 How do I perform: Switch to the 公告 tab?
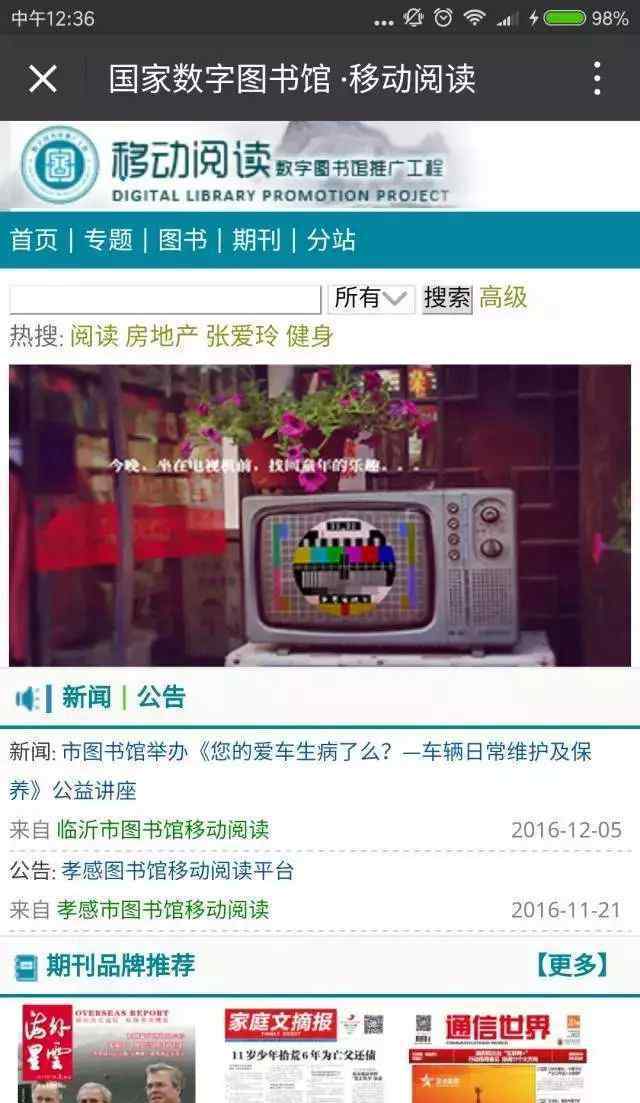[161, 697]
